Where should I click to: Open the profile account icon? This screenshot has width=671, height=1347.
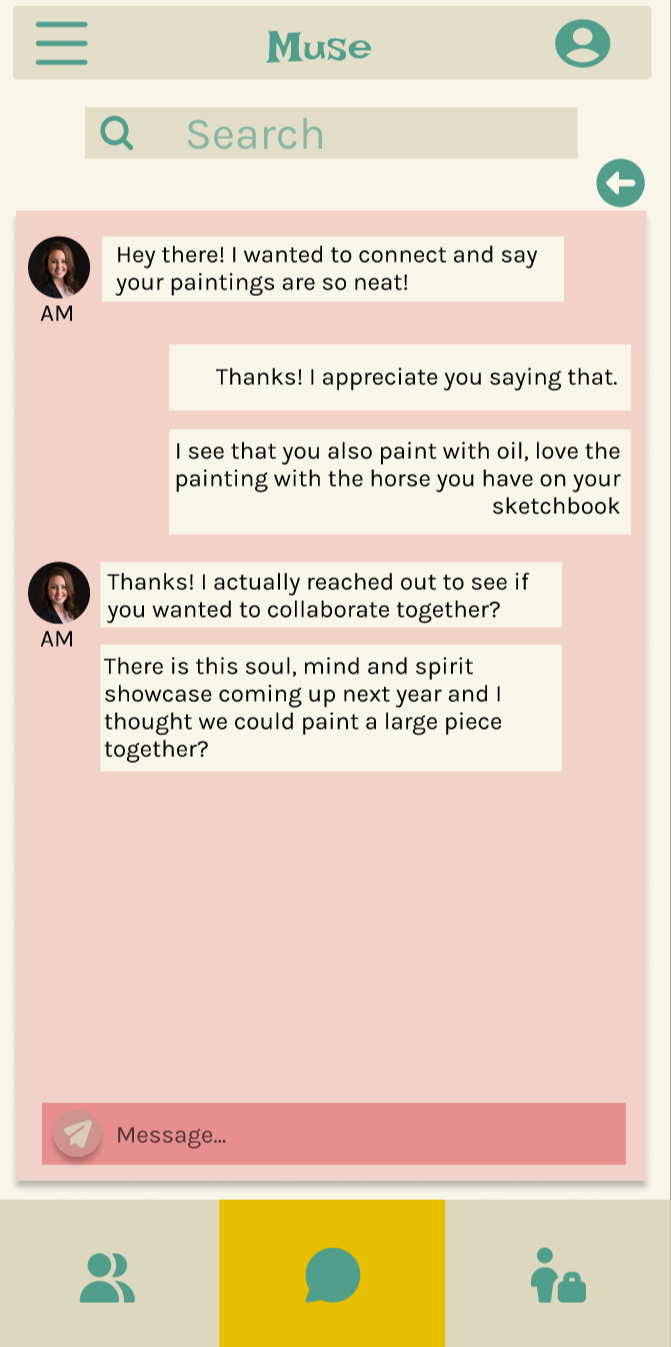pyautogui.click(x=583, y=43)
